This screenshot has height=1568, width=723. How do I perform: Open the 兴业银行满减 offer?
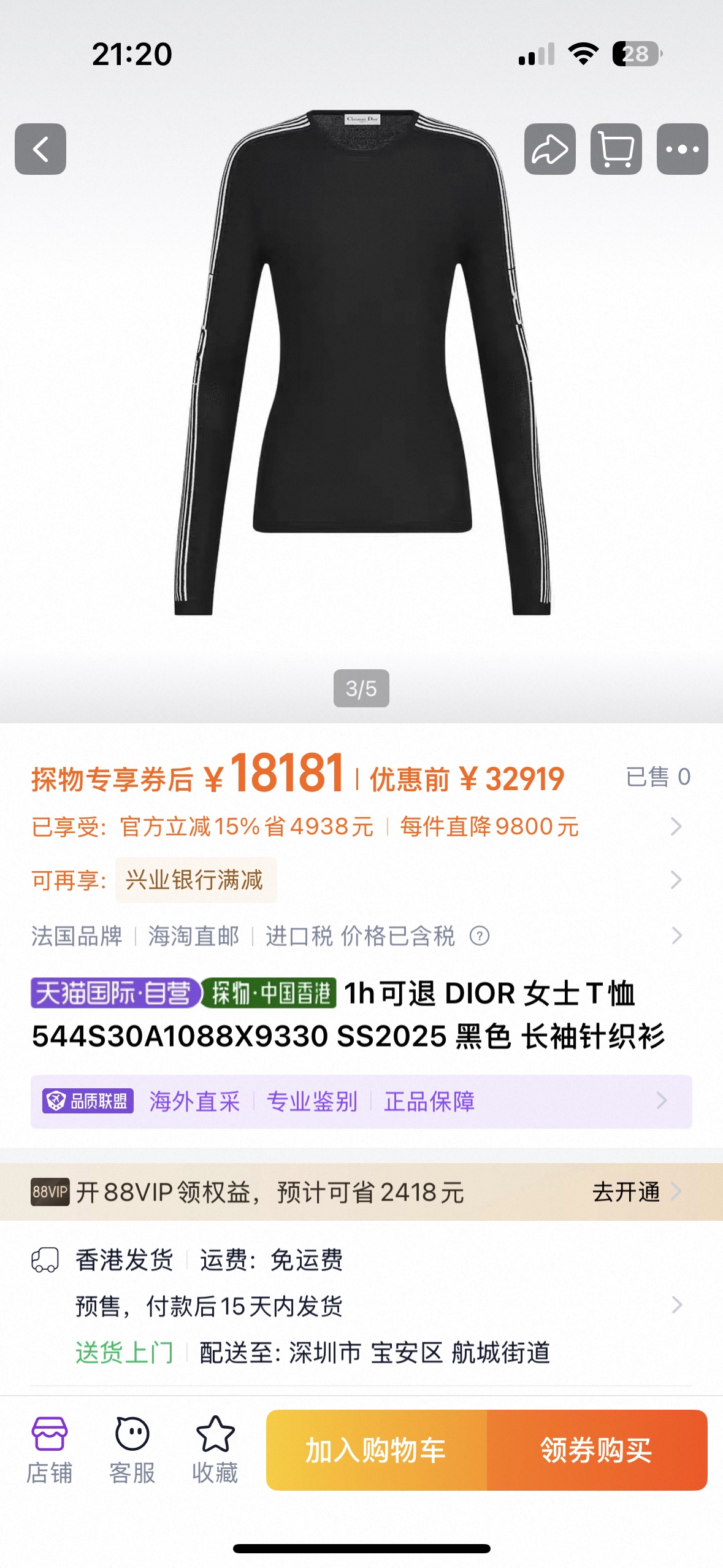196,880
